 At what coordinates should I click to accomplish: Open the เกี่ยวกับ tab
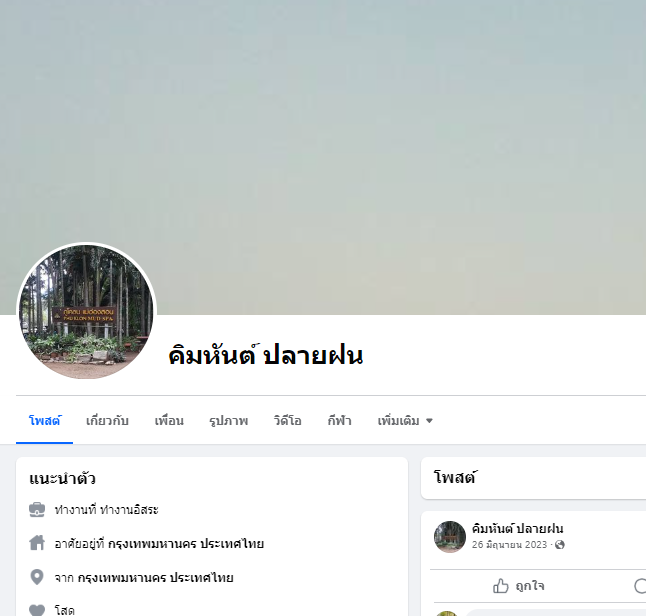coord(107,420)
